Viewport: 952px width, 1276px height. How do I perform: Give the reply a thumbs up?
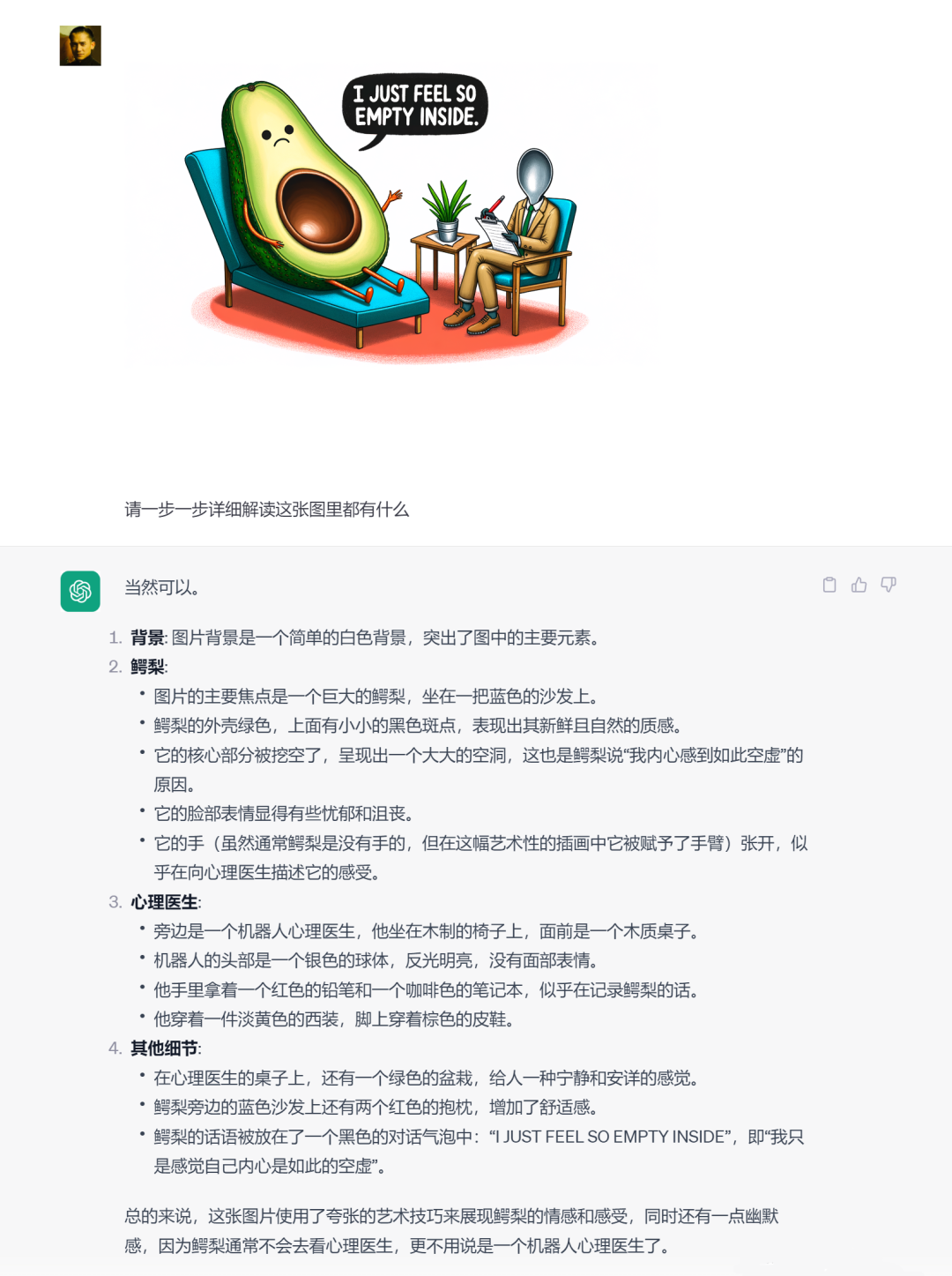[x=859, y=585]
